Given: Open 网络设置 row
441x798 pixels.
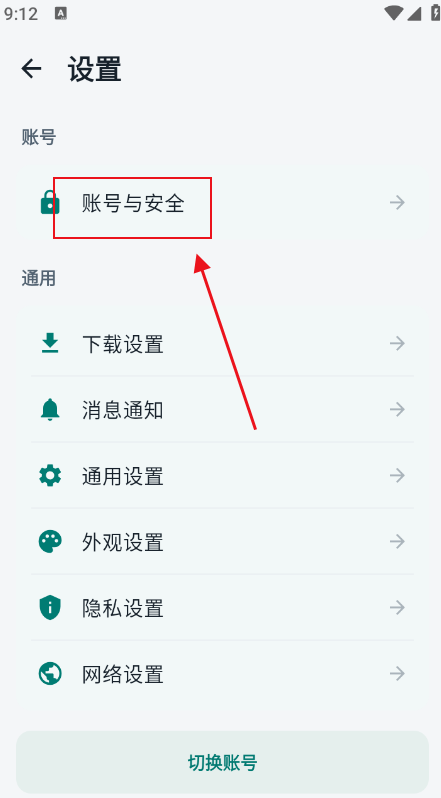Looking at the screenshot, I should pos(222,674).
